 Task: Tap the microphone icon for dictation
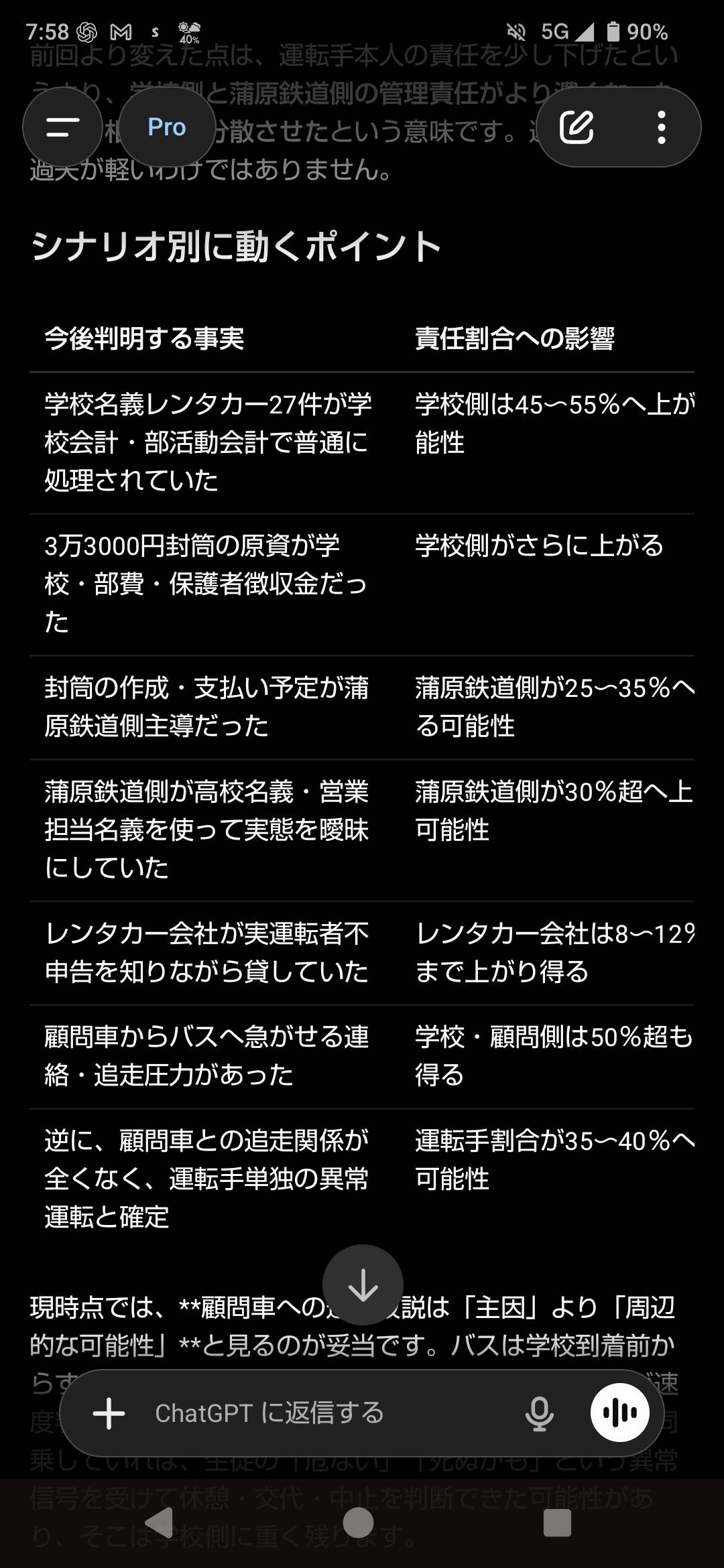539,1413
